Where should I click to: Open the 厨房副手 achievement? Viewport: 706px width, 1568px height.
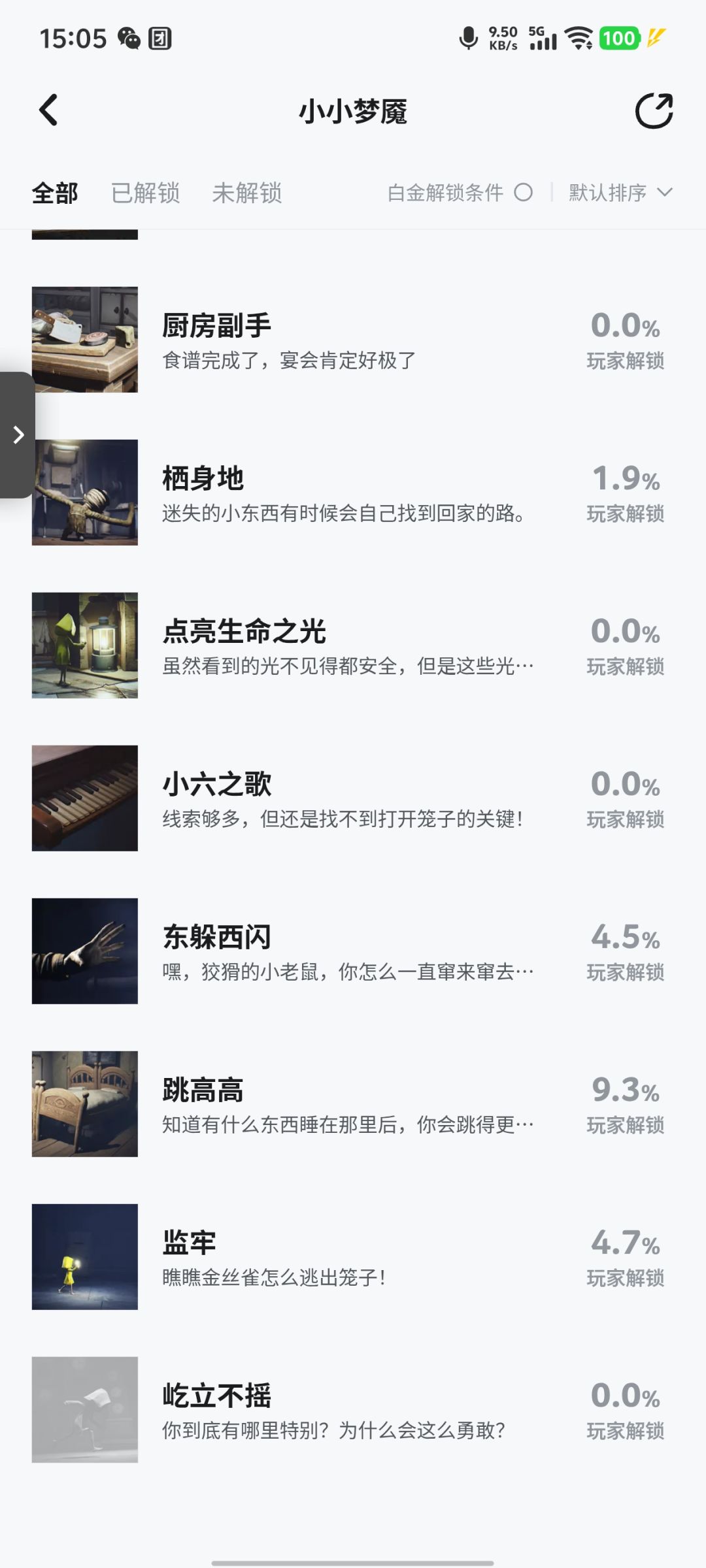coord(348,340)
